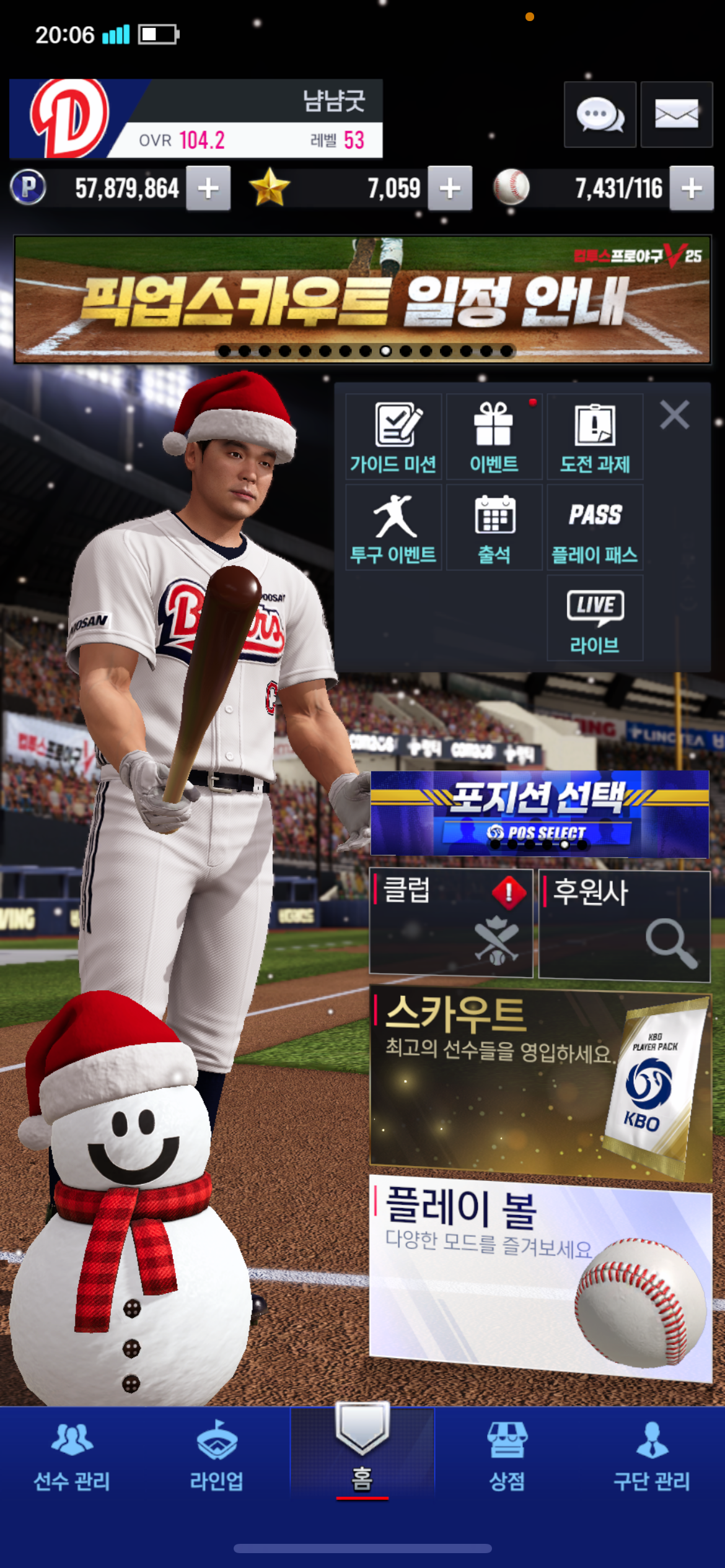Add more P points with plus button
Viewport: 725px width, 1568px height.
[209, 188]
